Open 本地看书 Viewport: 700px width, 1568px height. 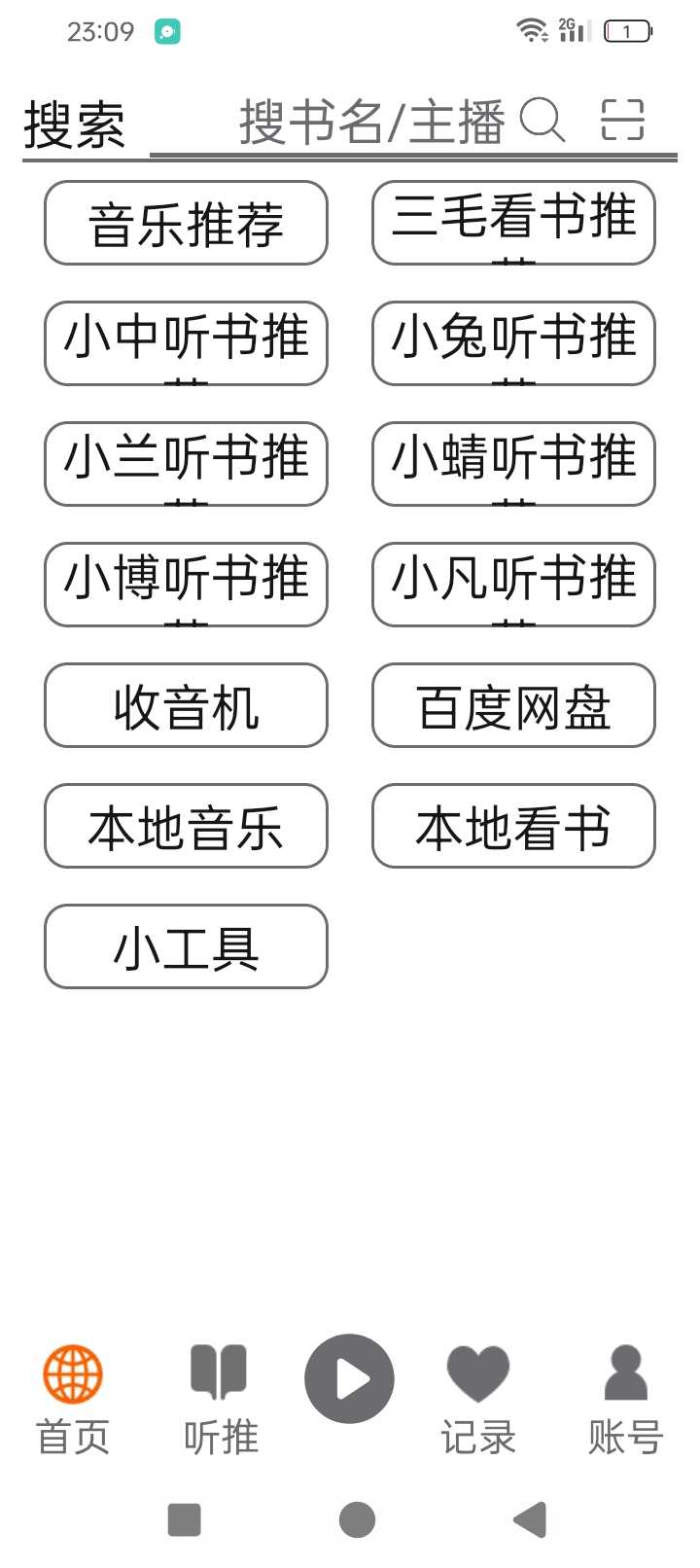(513, 826)
